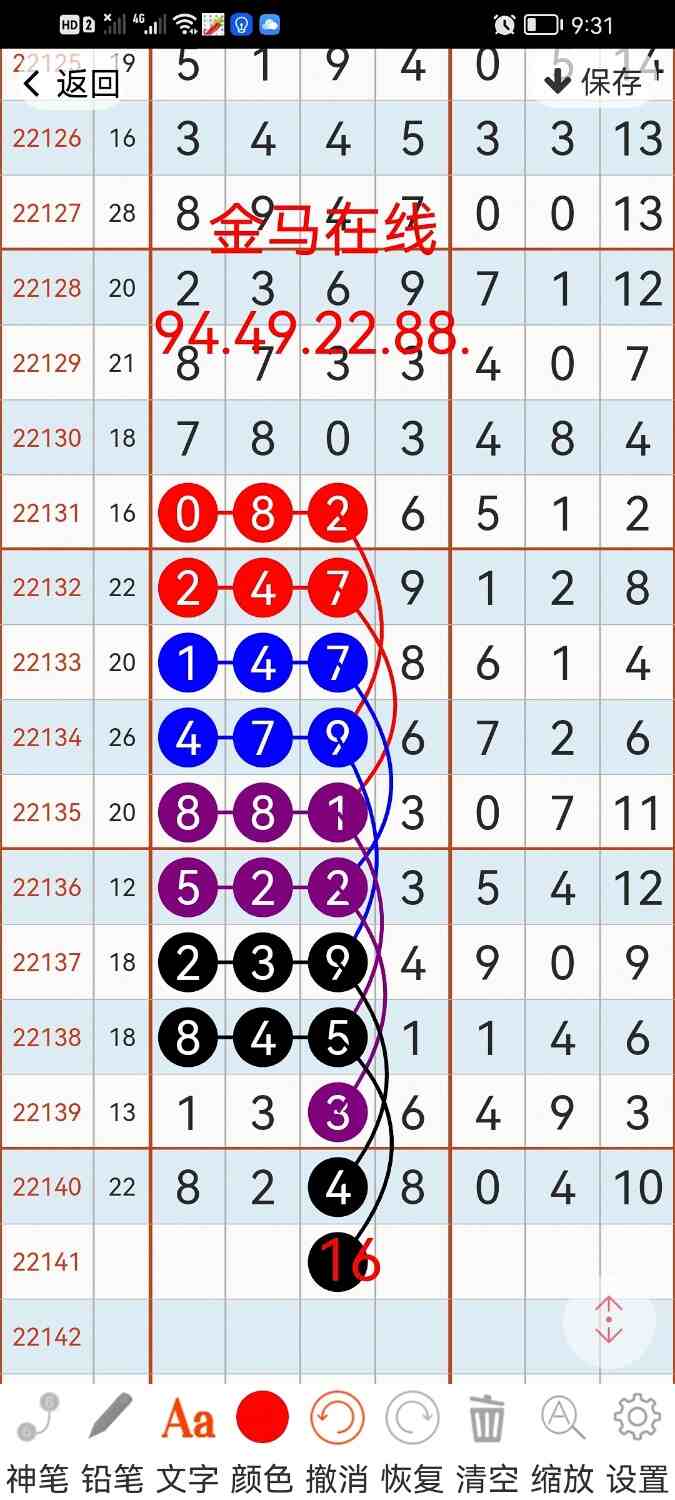
Task: Go back using the 返回 button
Action: 70,83
